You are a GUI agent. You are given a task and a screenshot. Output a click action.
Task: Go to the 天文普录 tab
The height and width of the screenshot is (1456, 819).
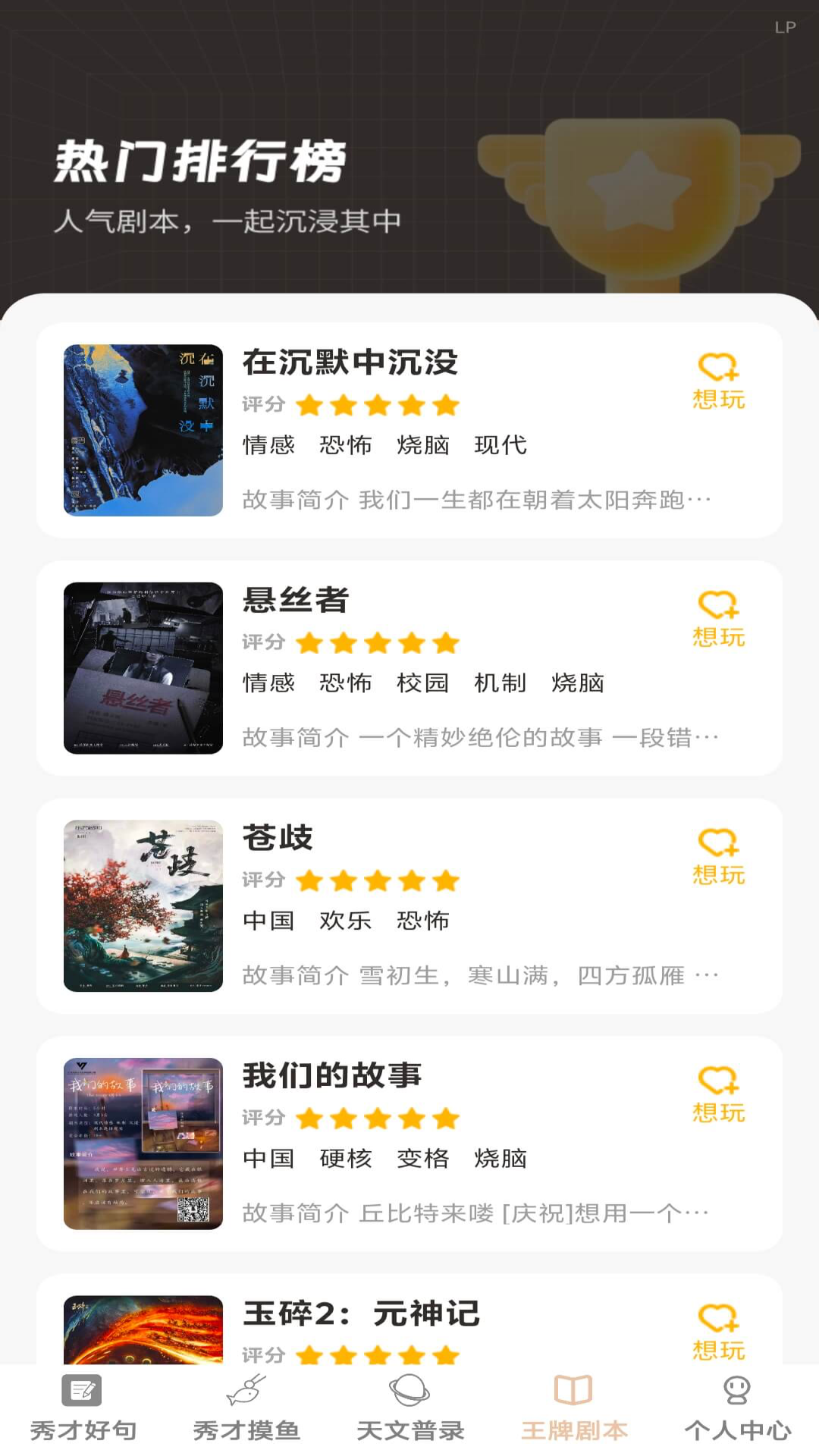coord(409,1408)
